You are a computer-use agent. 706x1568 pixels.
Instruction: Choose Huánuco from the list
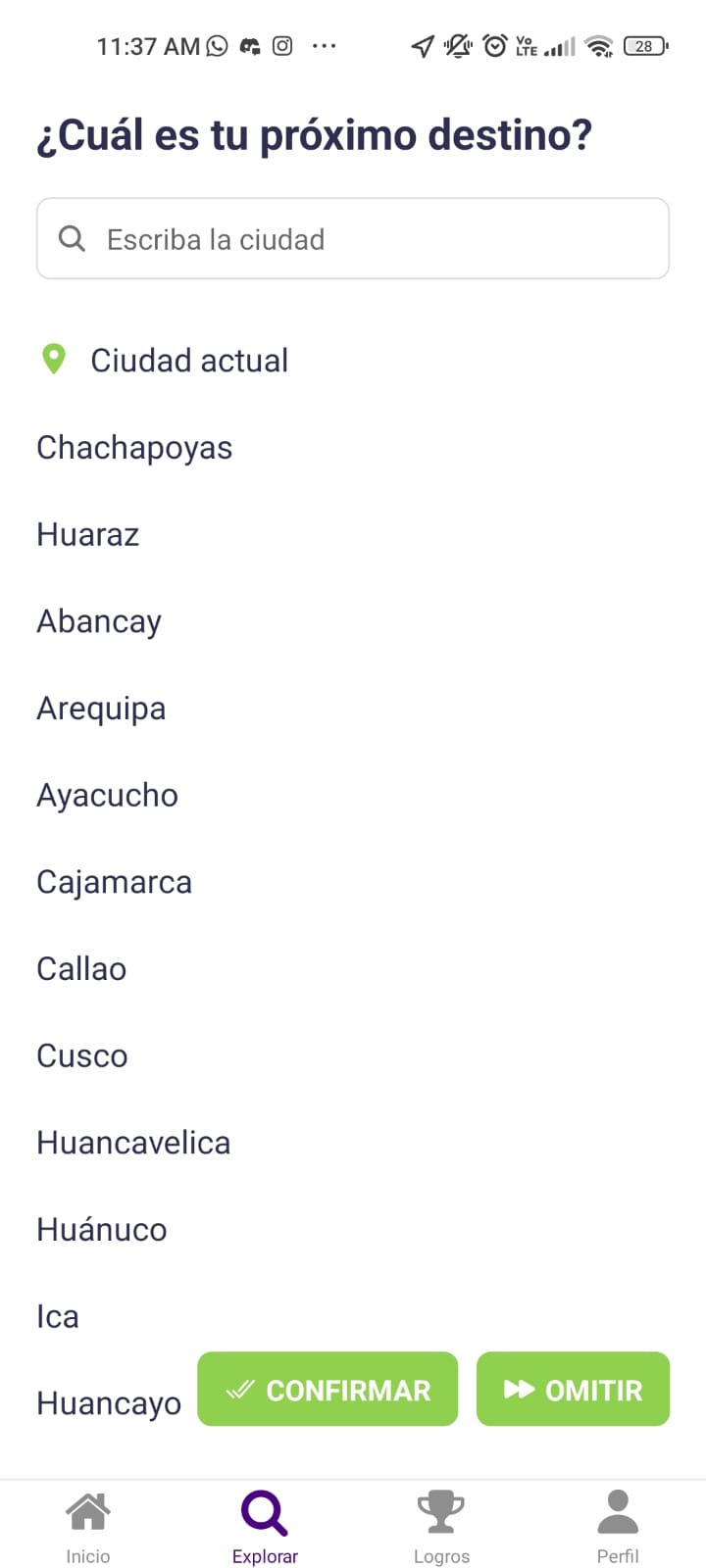coord(102,1230)
